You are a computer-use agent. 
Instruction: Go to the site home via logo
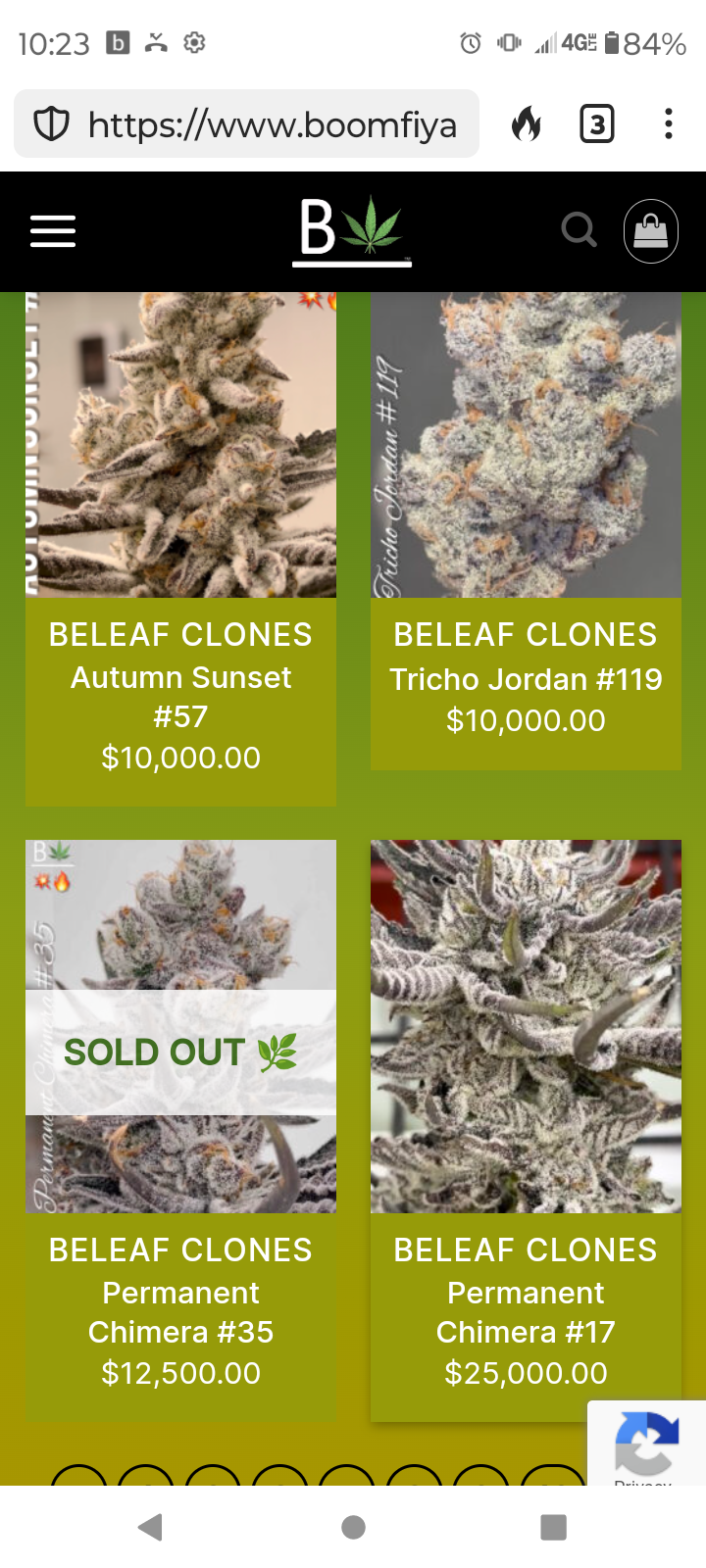pos(351,231)
